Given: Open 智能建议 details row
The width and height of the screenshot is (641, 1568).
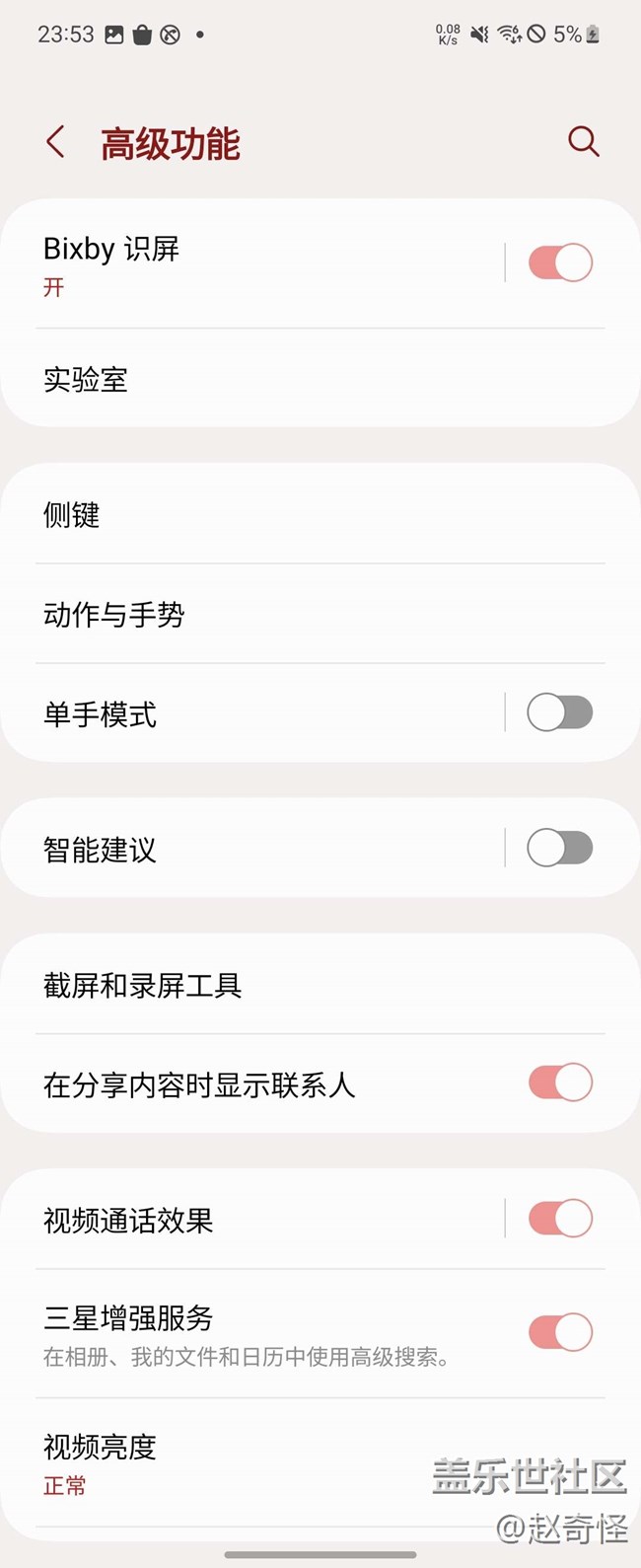Looking at the screenshot, I should (256, 850).
